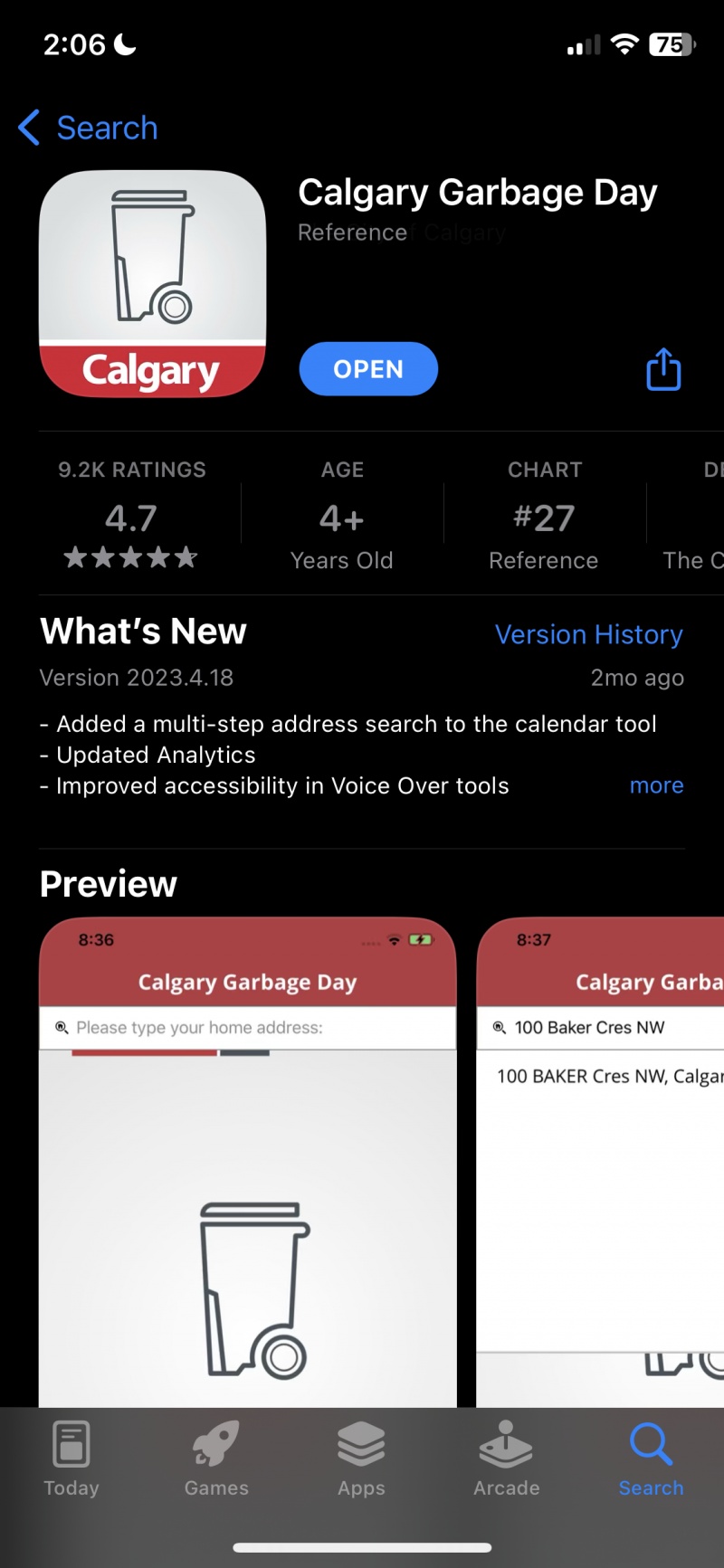Share this app listing

663,369
